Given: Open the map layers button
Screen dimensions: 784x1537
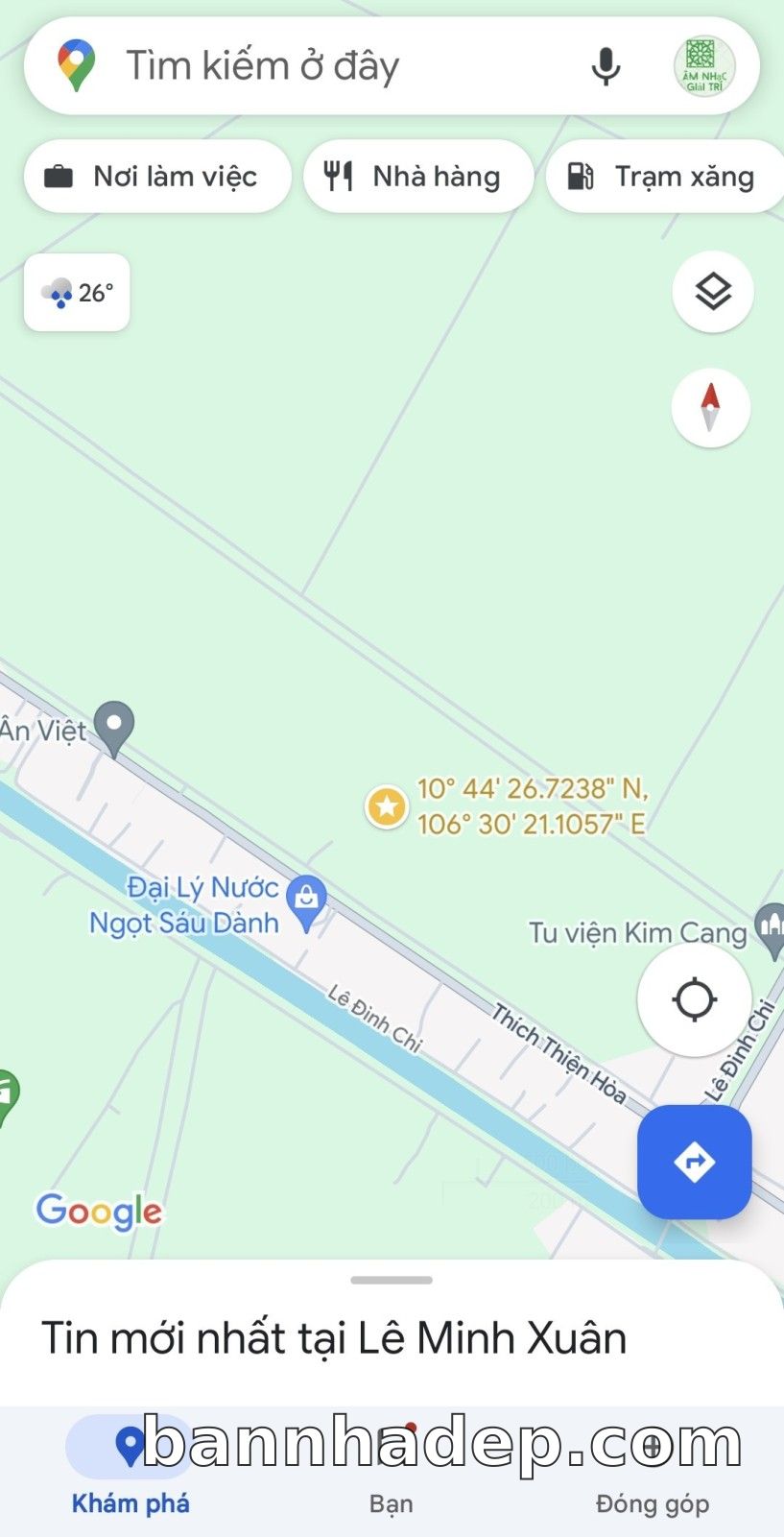Looking at the screenshot, I should coord(712,291).
